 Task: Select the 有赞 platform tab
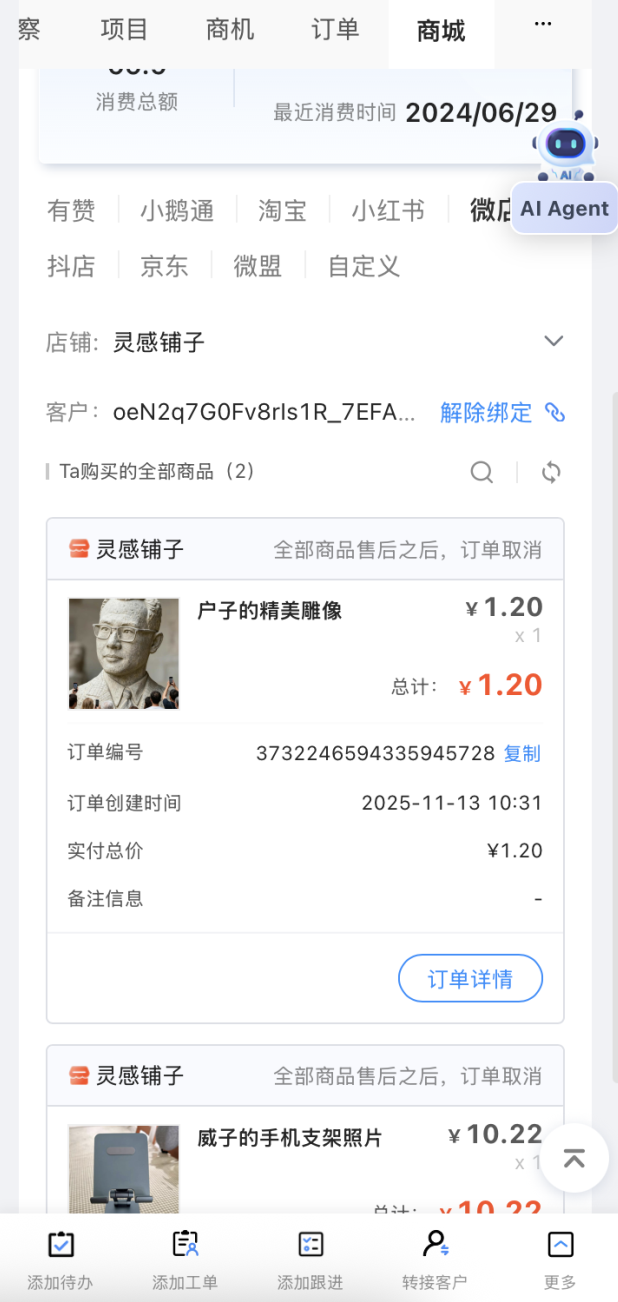[72, 211]
